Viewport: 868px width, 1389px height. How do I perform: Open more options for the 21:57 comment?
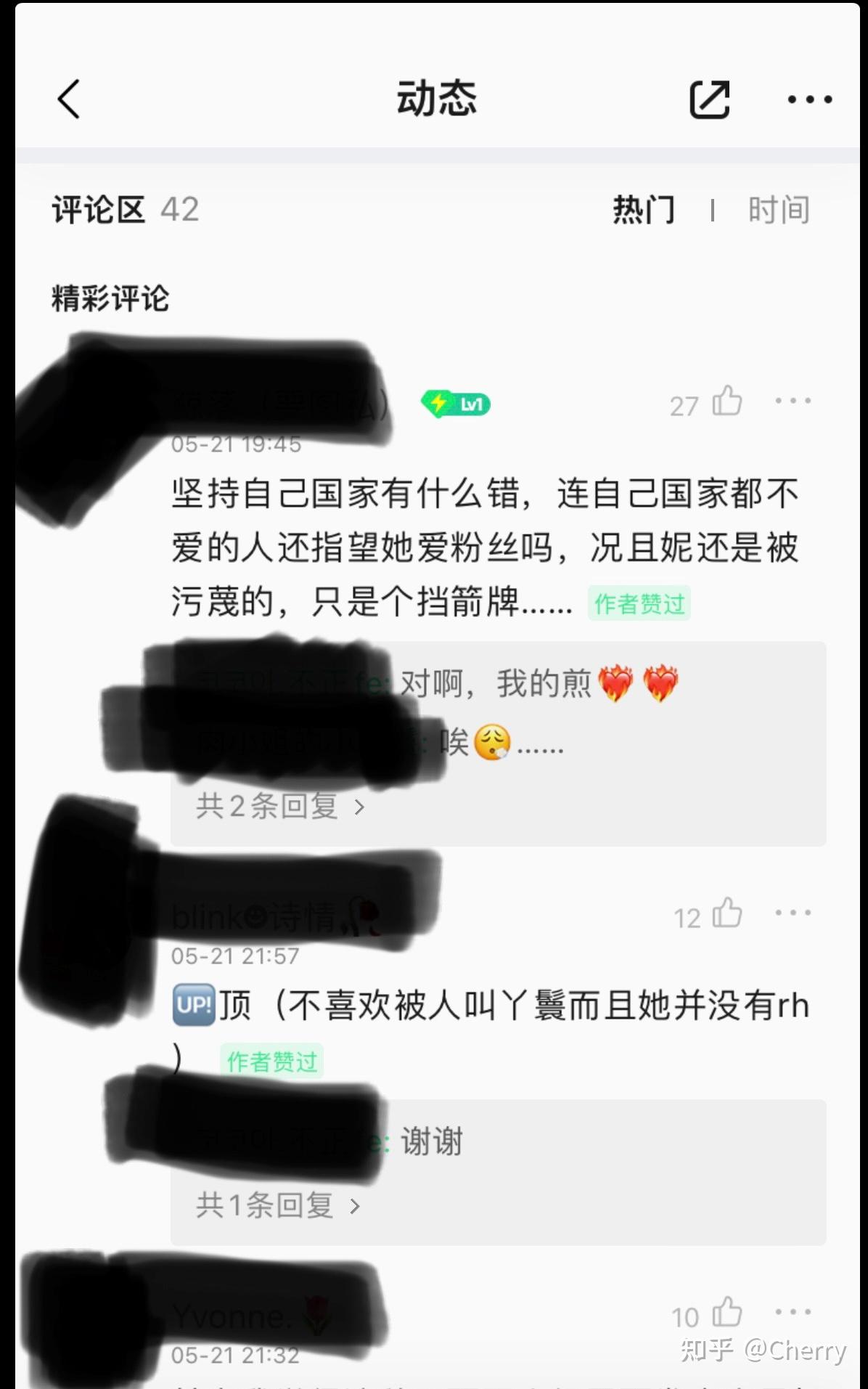tap(793, 913)
